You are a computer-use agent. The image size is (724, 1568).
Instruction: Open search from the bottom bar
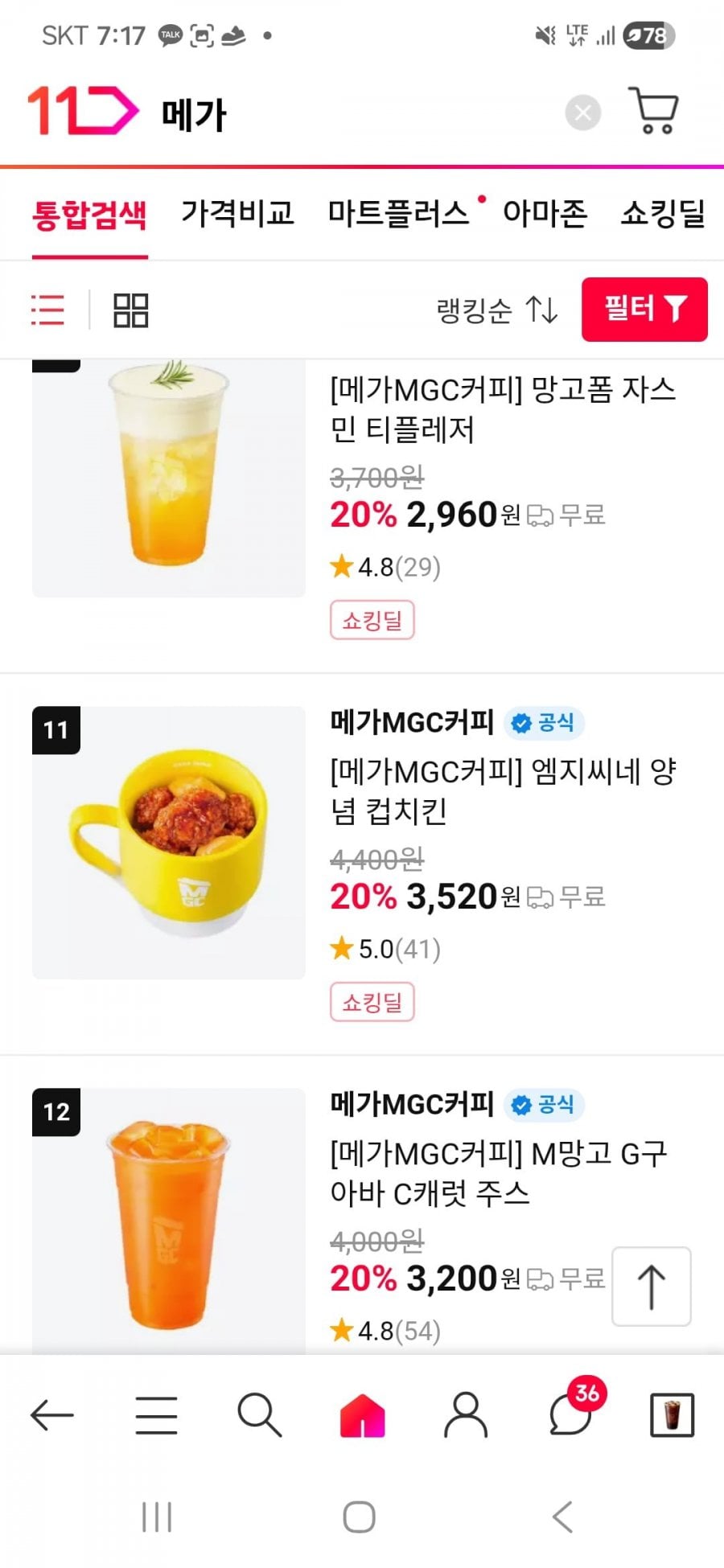259,1415
